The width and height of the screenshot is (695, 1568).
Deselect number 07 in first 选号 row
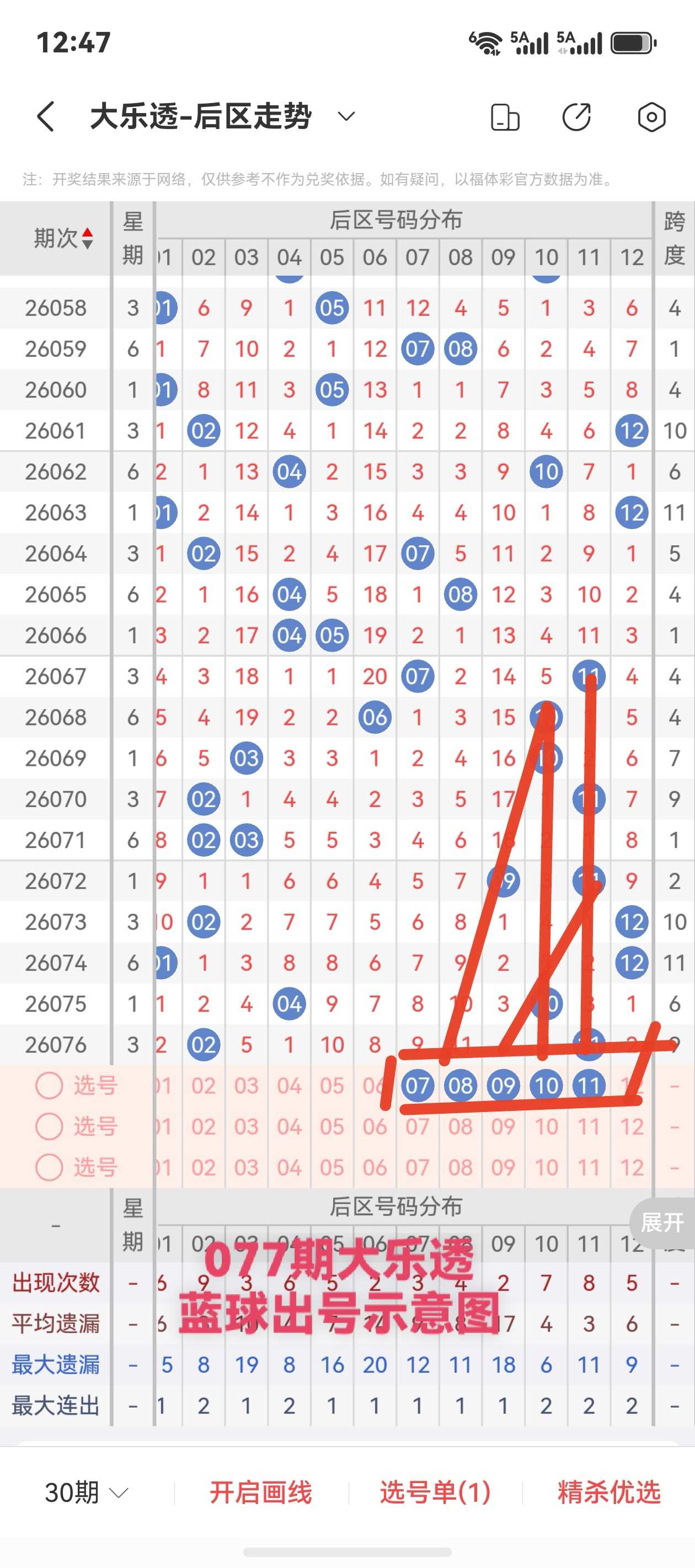point(417,1086)
